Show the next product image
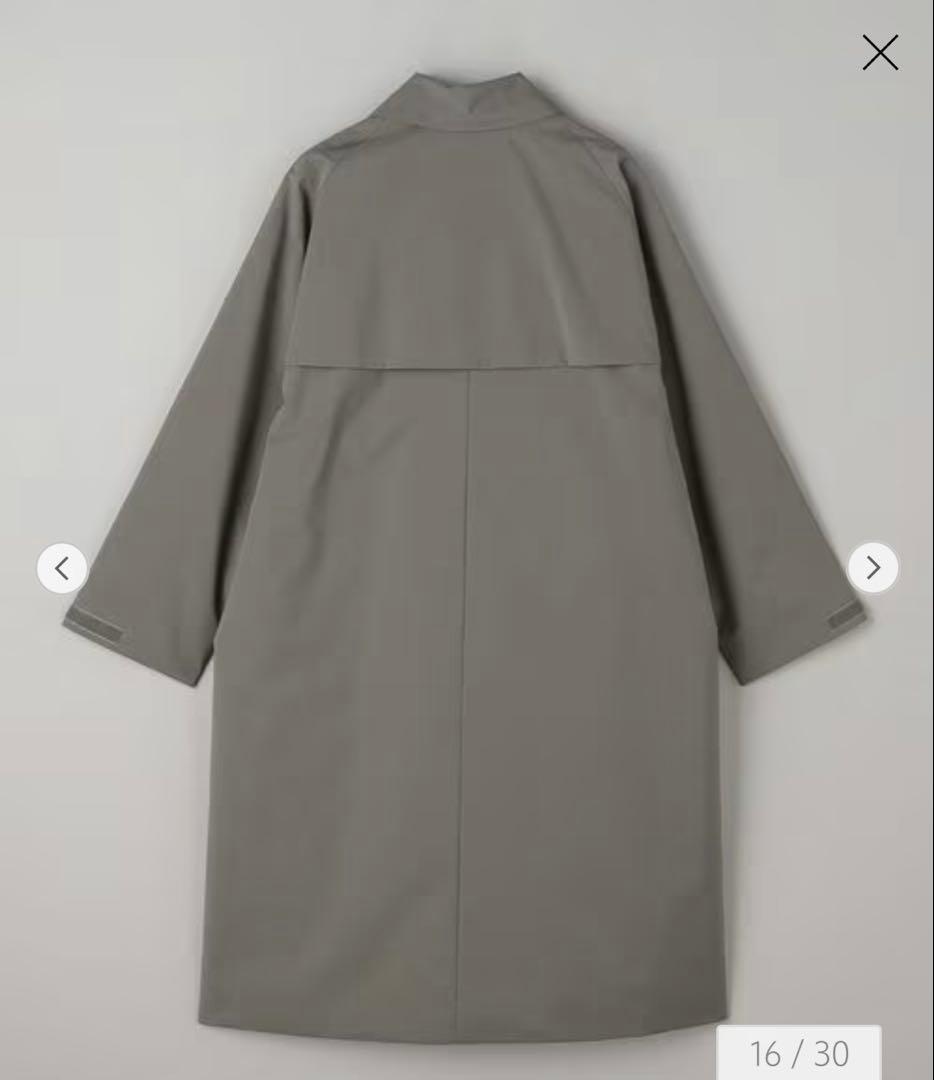The height and width of the screenshot is (1080, 934). tap(872, 568)
